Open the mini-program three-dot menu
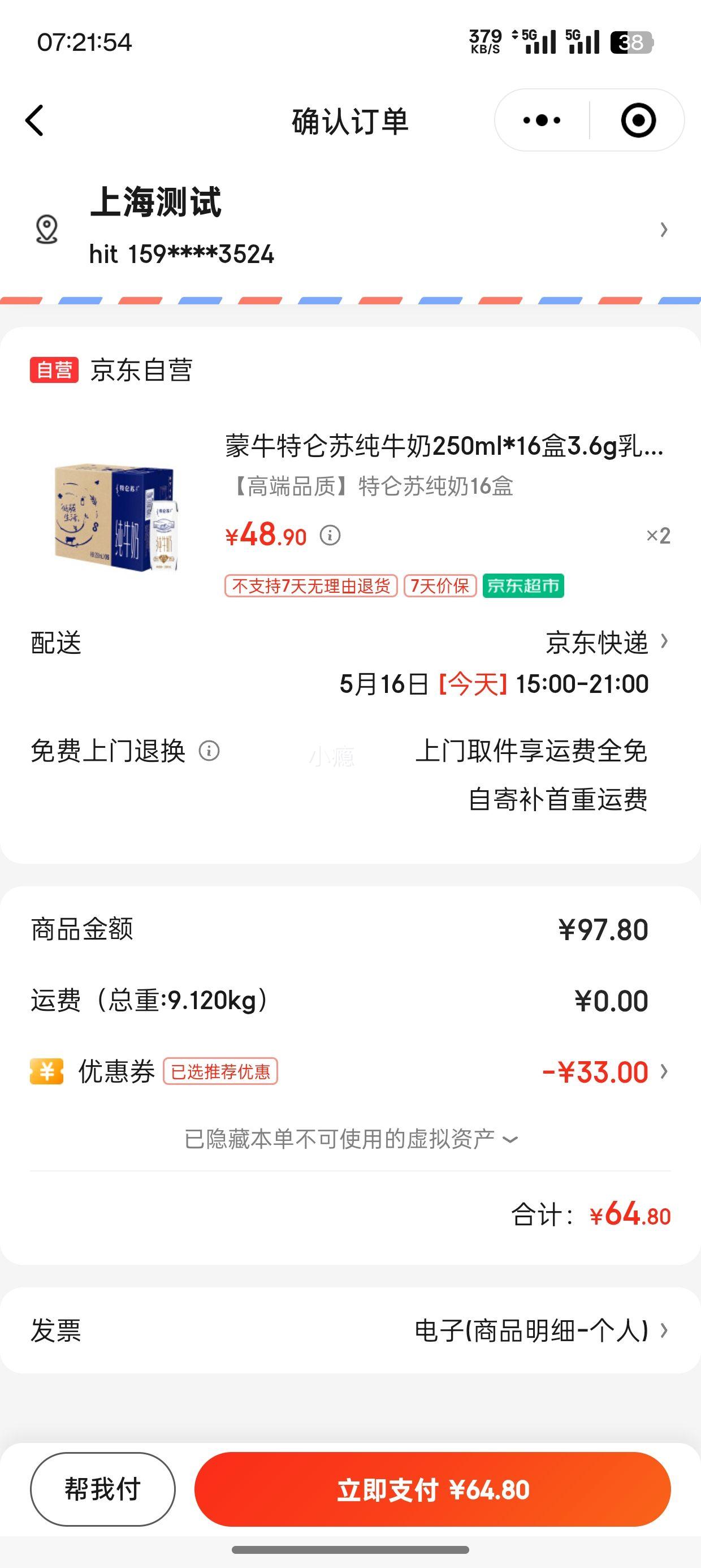Image resolution: width=701 pixels, height=1568 pixels. pyautogui.click(x=542, y=120)
